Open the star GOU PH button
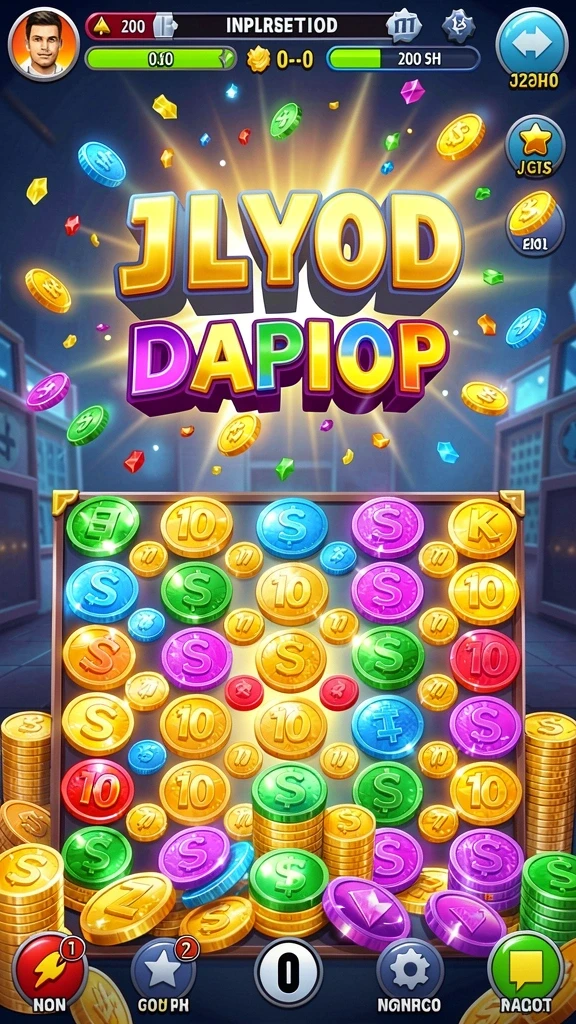576x1024 pixels. (164, 971)
